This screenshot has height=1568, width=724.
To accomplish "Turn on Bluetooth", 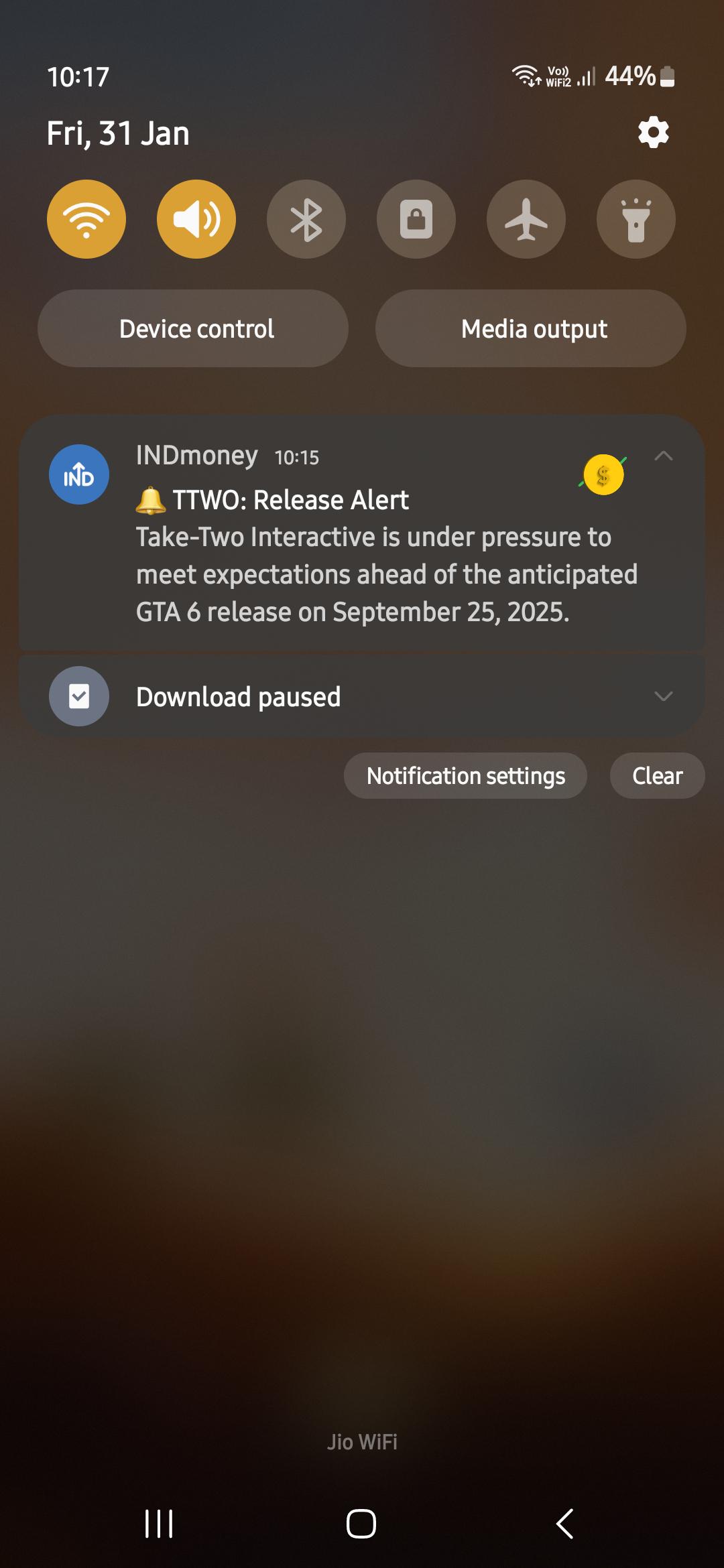I will coord(306,219).
